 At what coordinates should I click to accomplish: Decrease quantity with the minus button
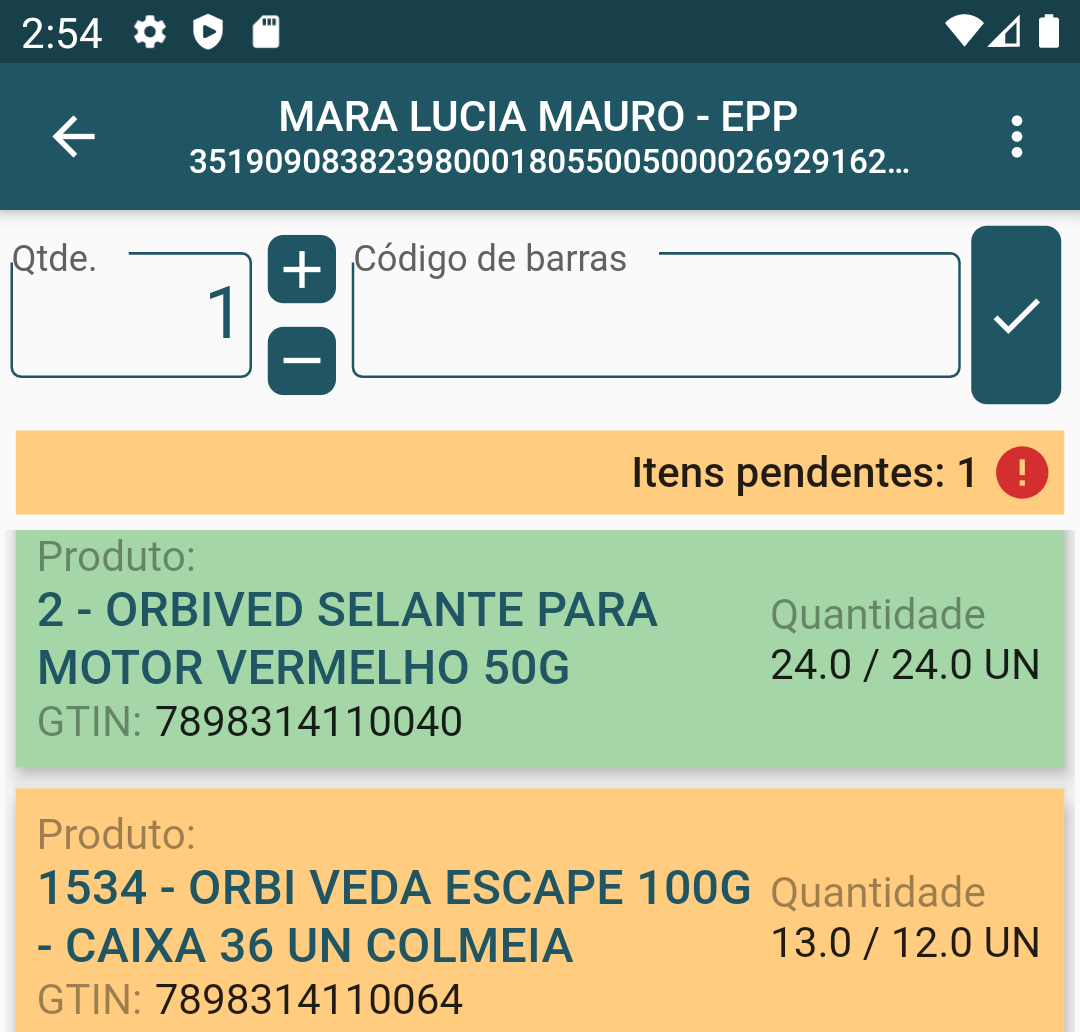click(302, 360)
